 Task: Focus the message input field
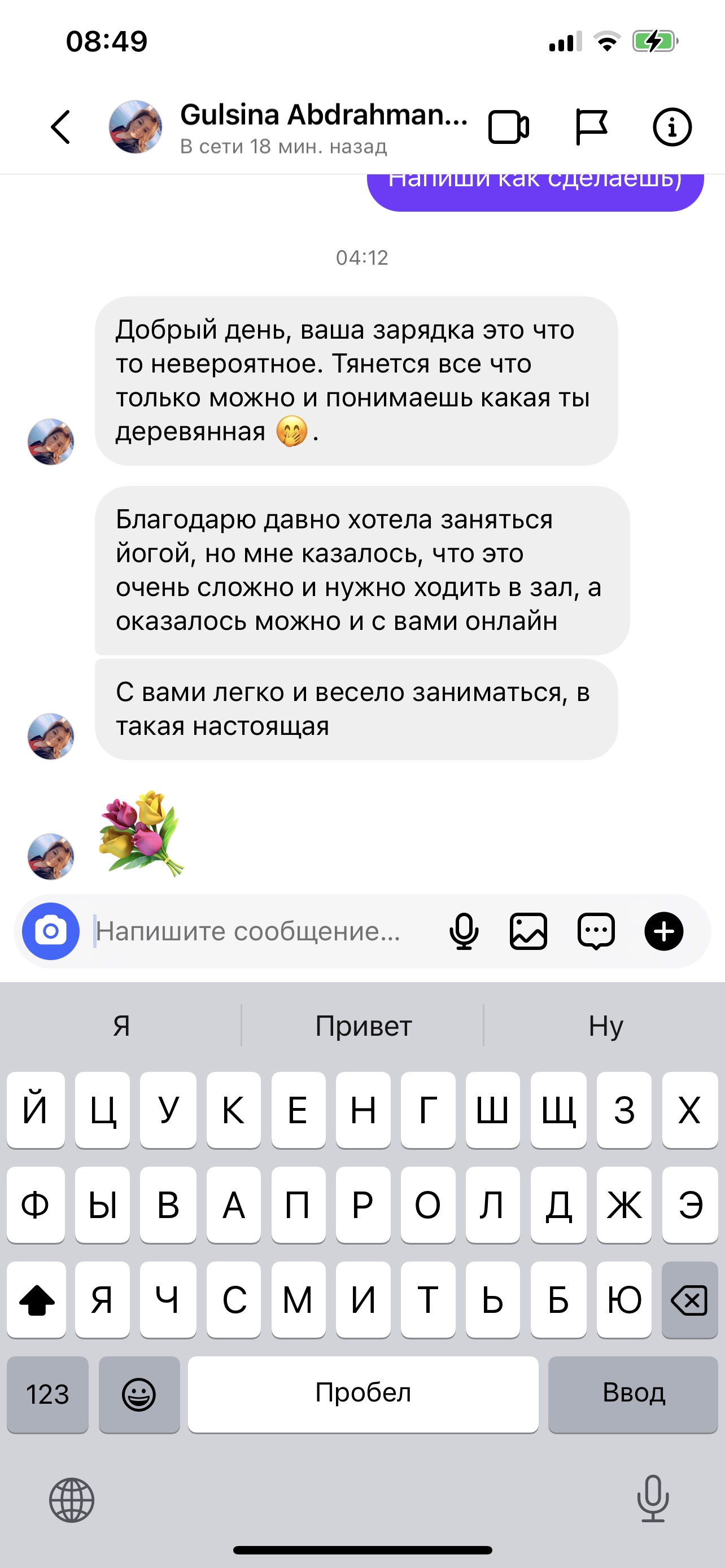tap(262, 931)
